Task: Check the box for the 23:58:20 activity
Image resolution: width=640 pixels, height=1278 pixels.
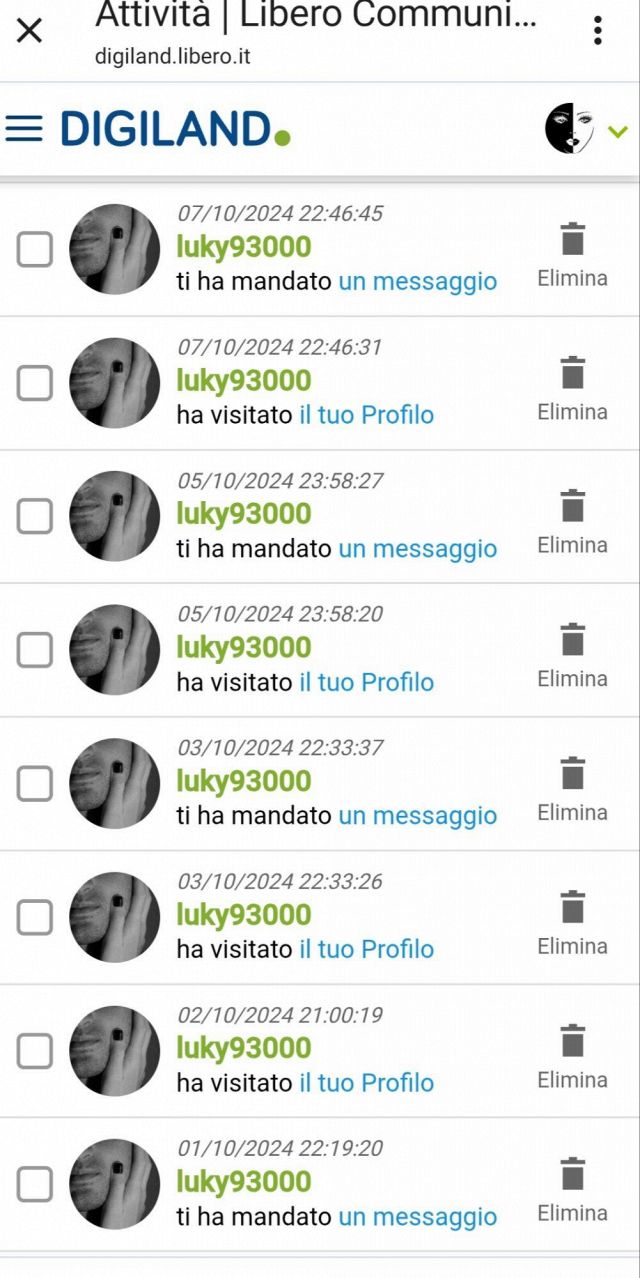Action: [x=35, y=650]
